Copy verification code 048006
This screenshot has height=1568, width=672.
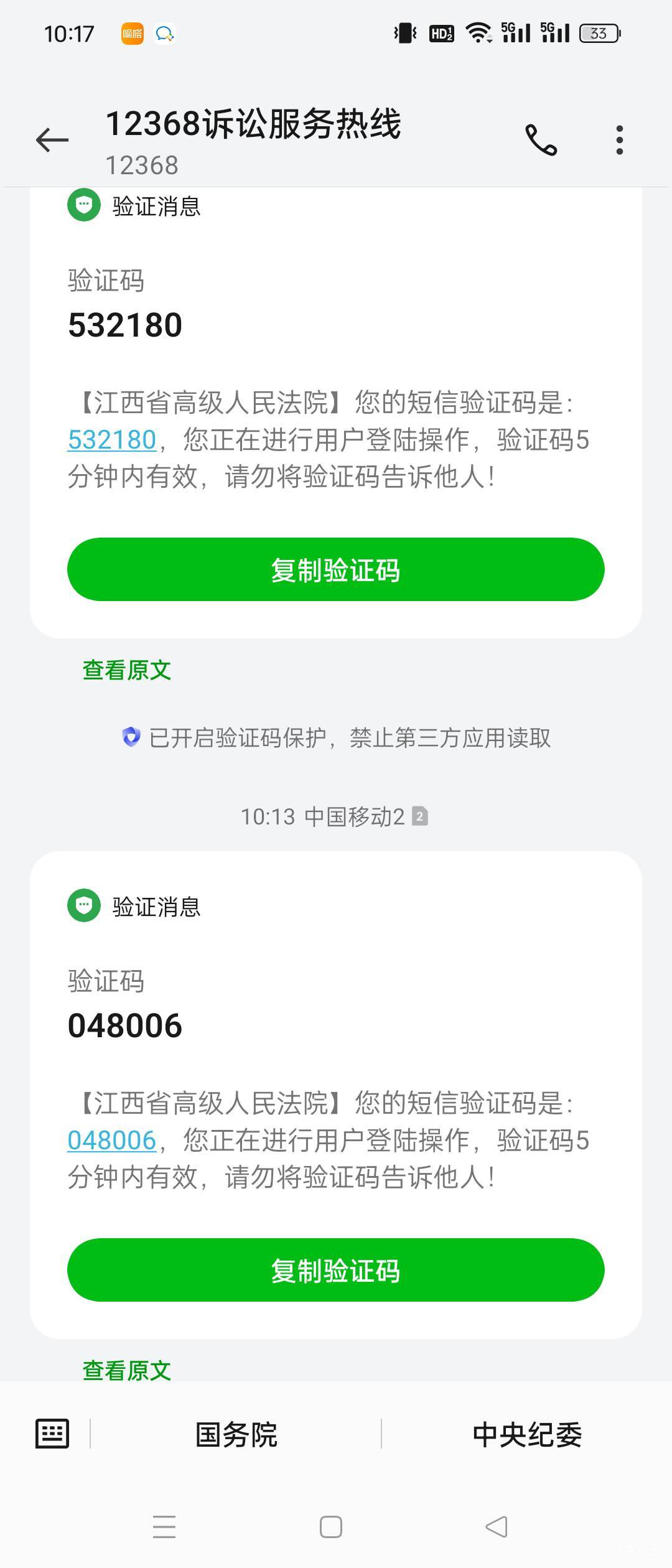pyautogui.click(x=335, y=1270)
